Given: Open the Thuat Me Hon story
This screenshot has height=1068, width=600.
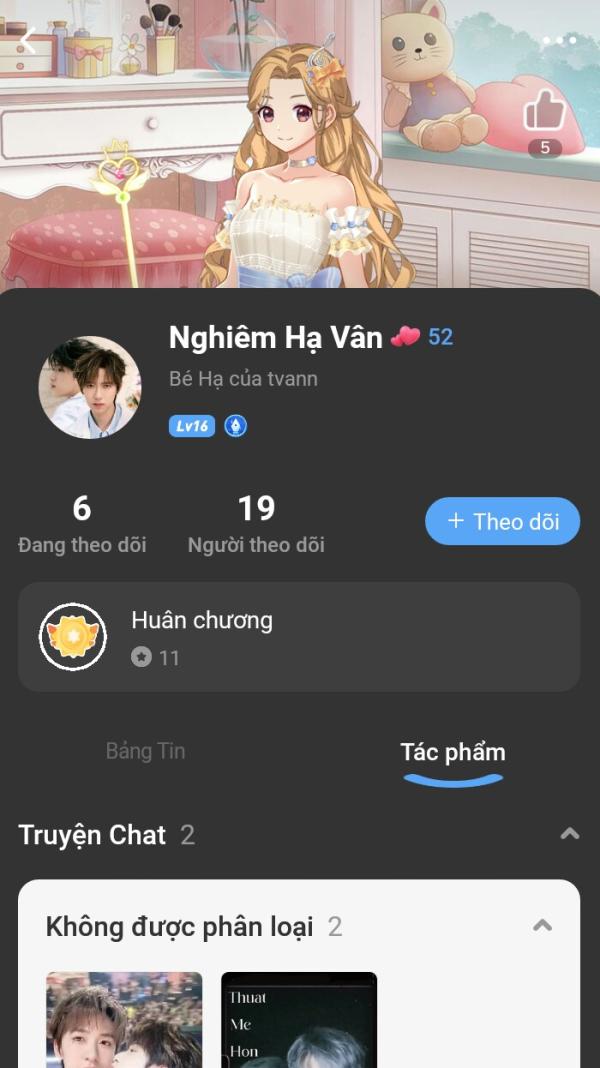Looking at the screenshot, I should pyautogui.click(x=299, y=1020).
